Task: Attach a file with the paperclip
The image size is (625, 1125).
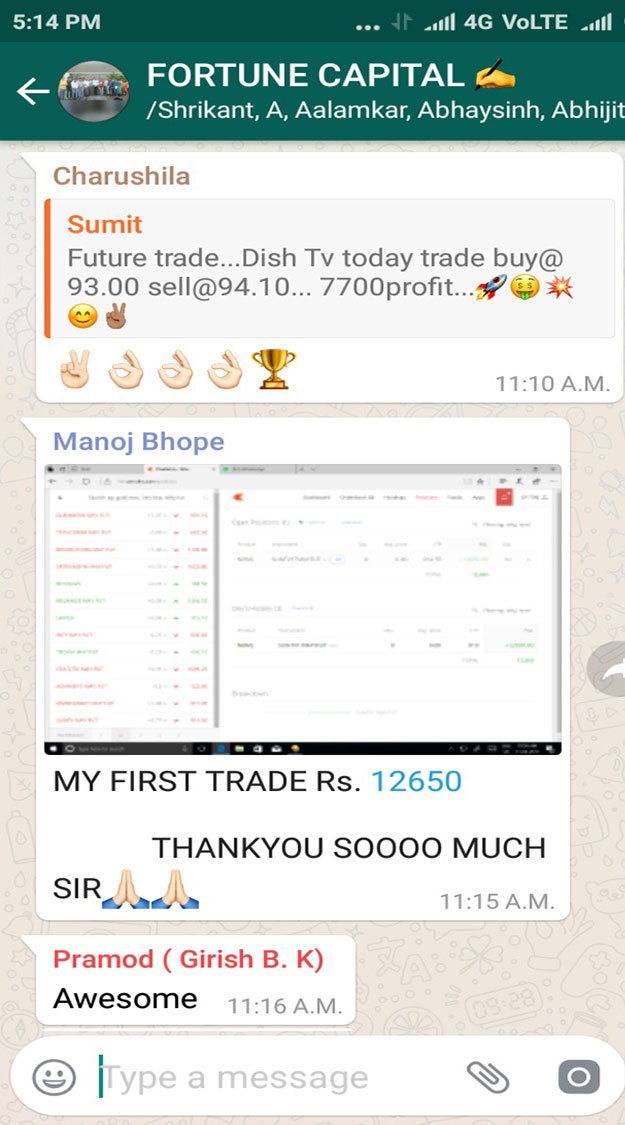Action: point(488,1078)
